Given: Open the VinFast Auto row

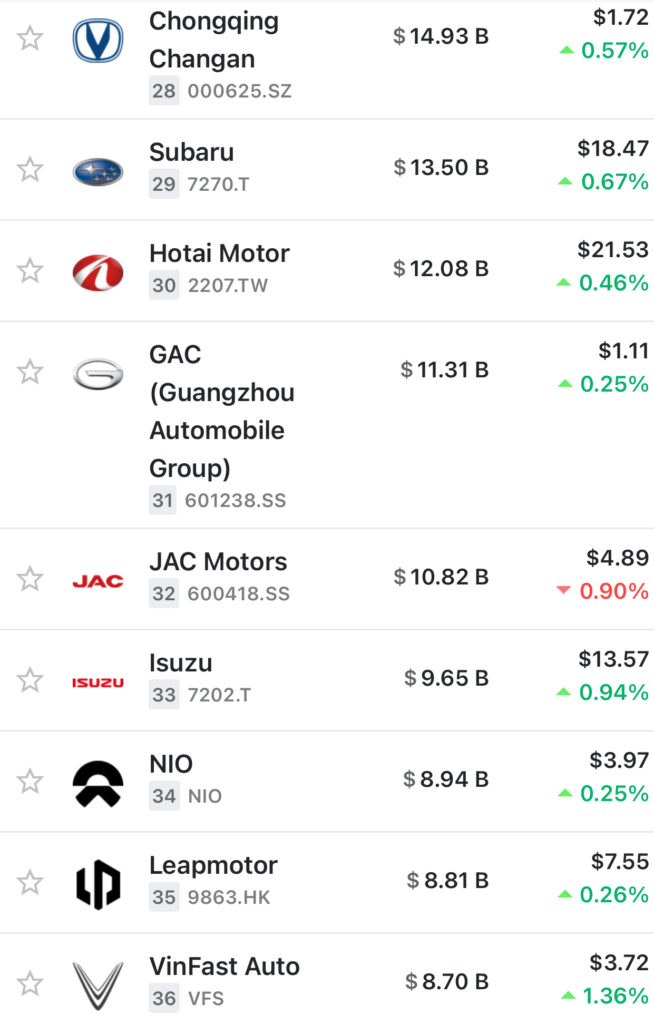Looking at the screenshot, I should (224, 967).
